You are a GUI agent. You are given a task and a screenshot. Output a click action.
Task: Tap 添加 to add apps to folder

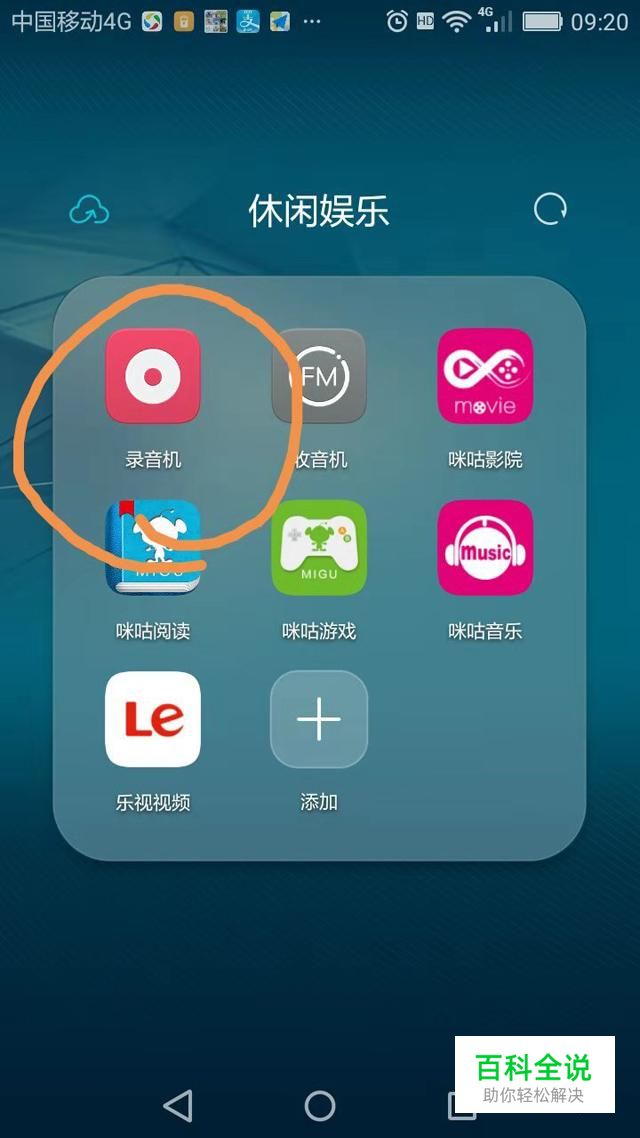click(319, 719)
